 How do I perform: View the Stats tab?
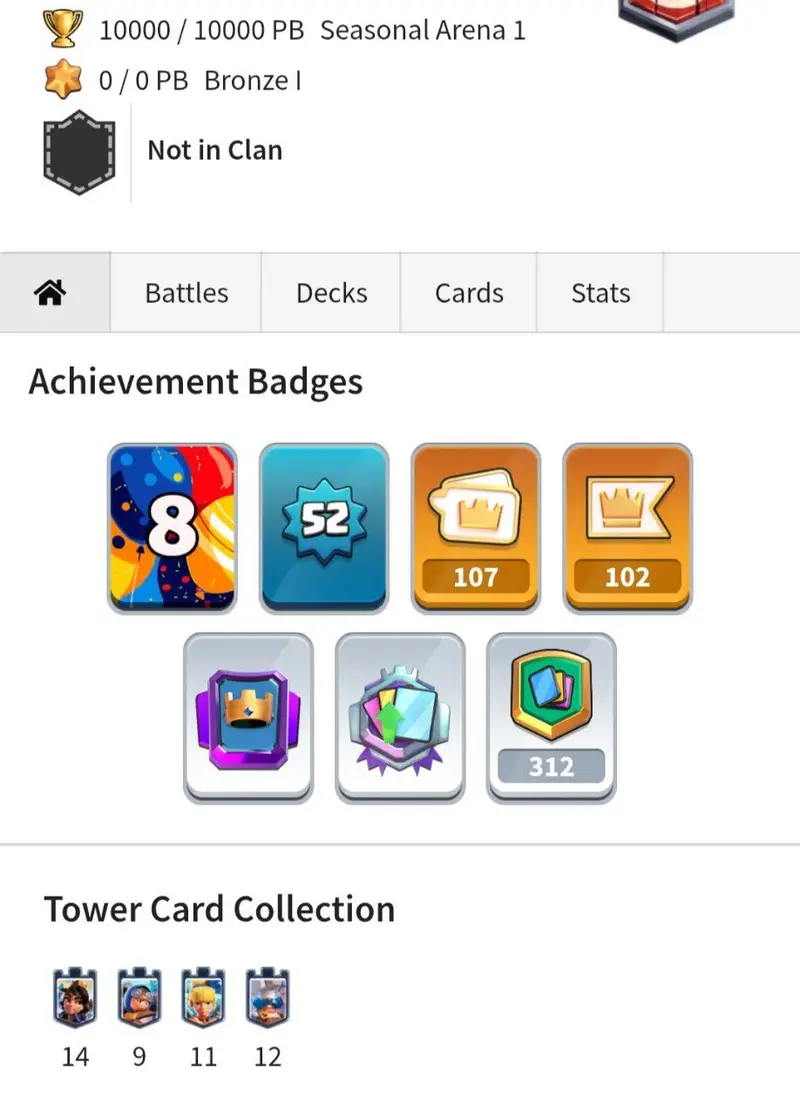(x=600, y=293)
